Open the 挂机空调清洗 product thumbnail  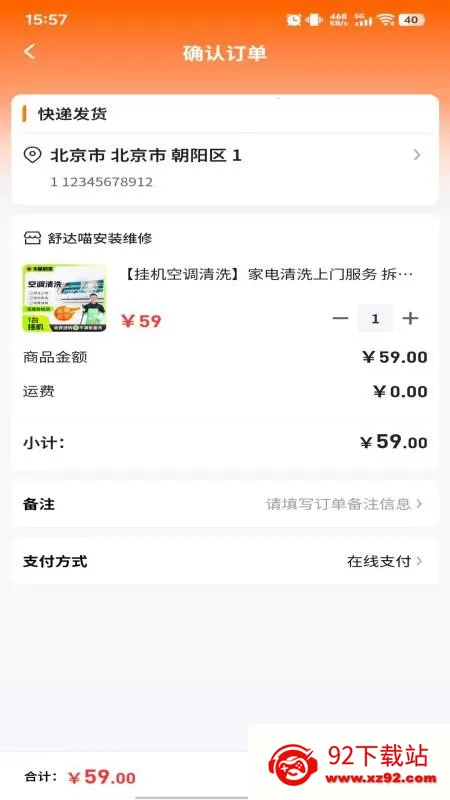coord(64,298)
